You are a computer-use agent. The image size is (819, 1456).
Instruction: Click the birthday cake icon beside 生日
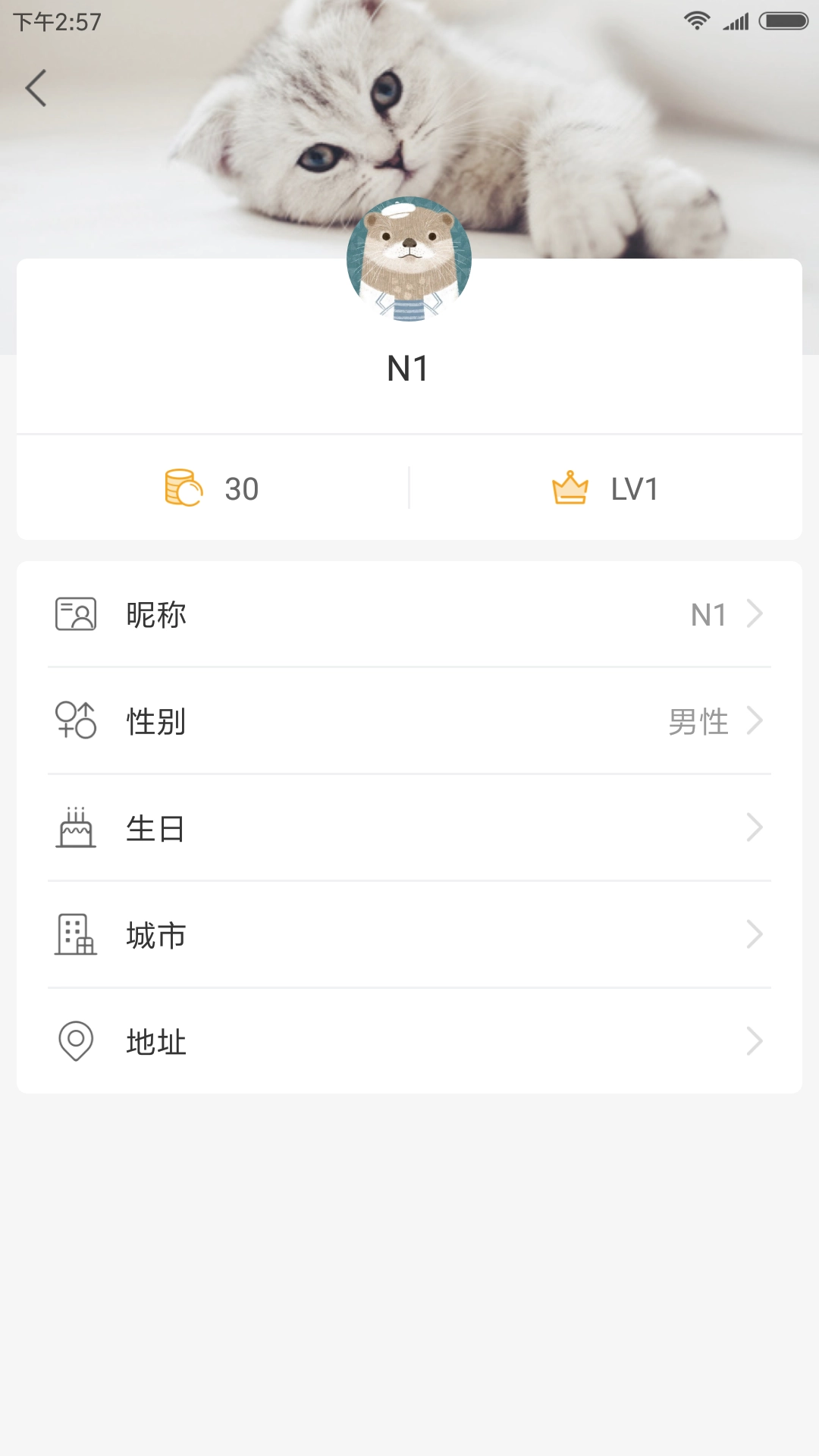[x=75, y=828]
